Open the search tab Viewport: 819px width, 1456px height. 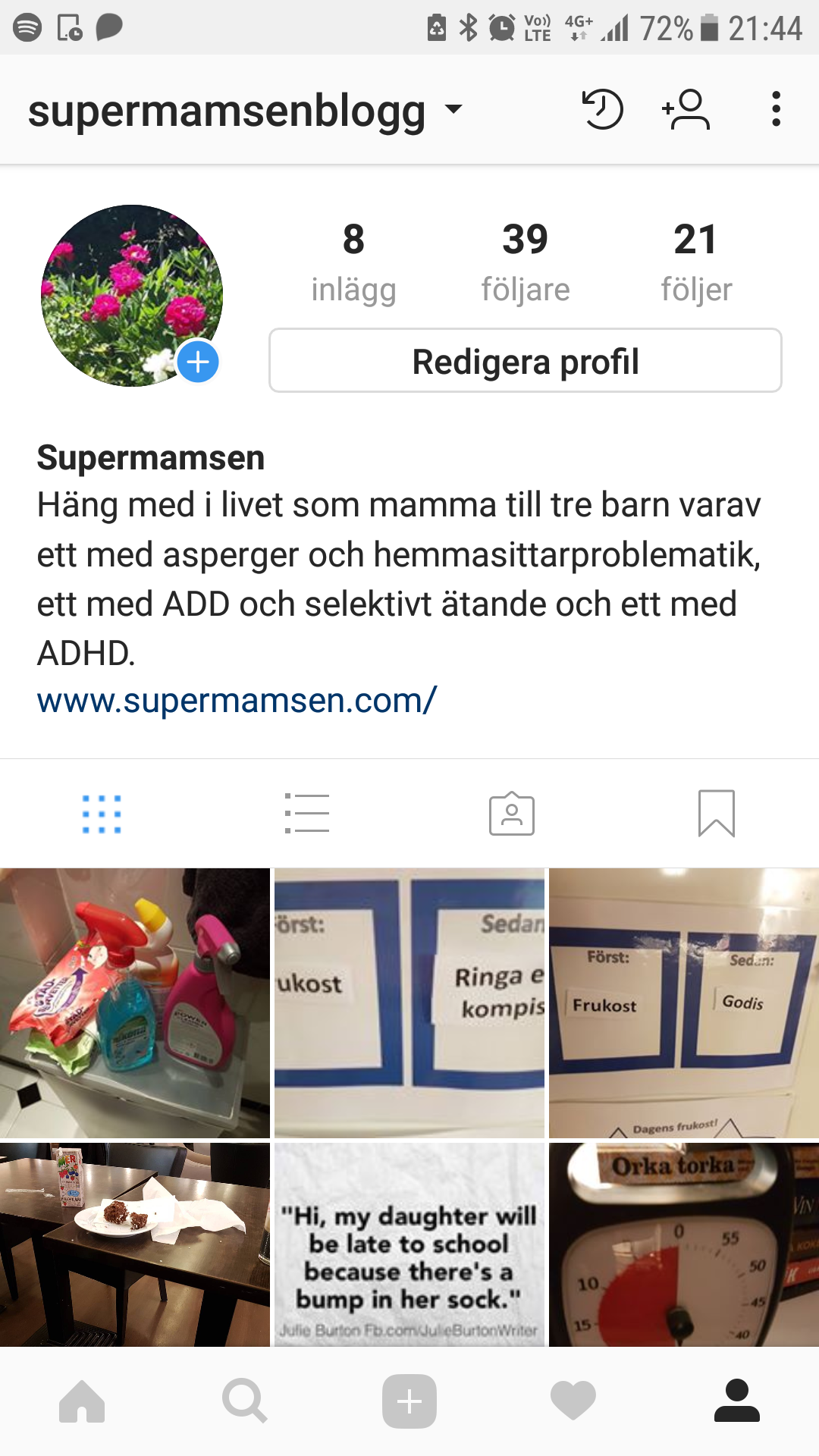[x=245, y=1401]
